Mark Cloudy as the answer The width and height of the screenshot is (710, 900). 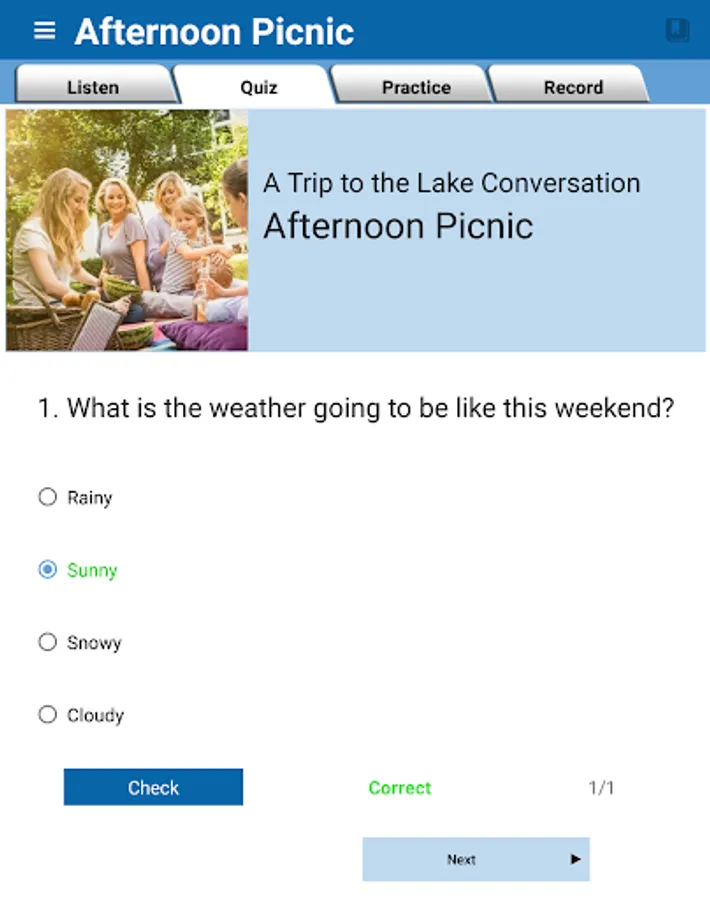coord(48,715)
